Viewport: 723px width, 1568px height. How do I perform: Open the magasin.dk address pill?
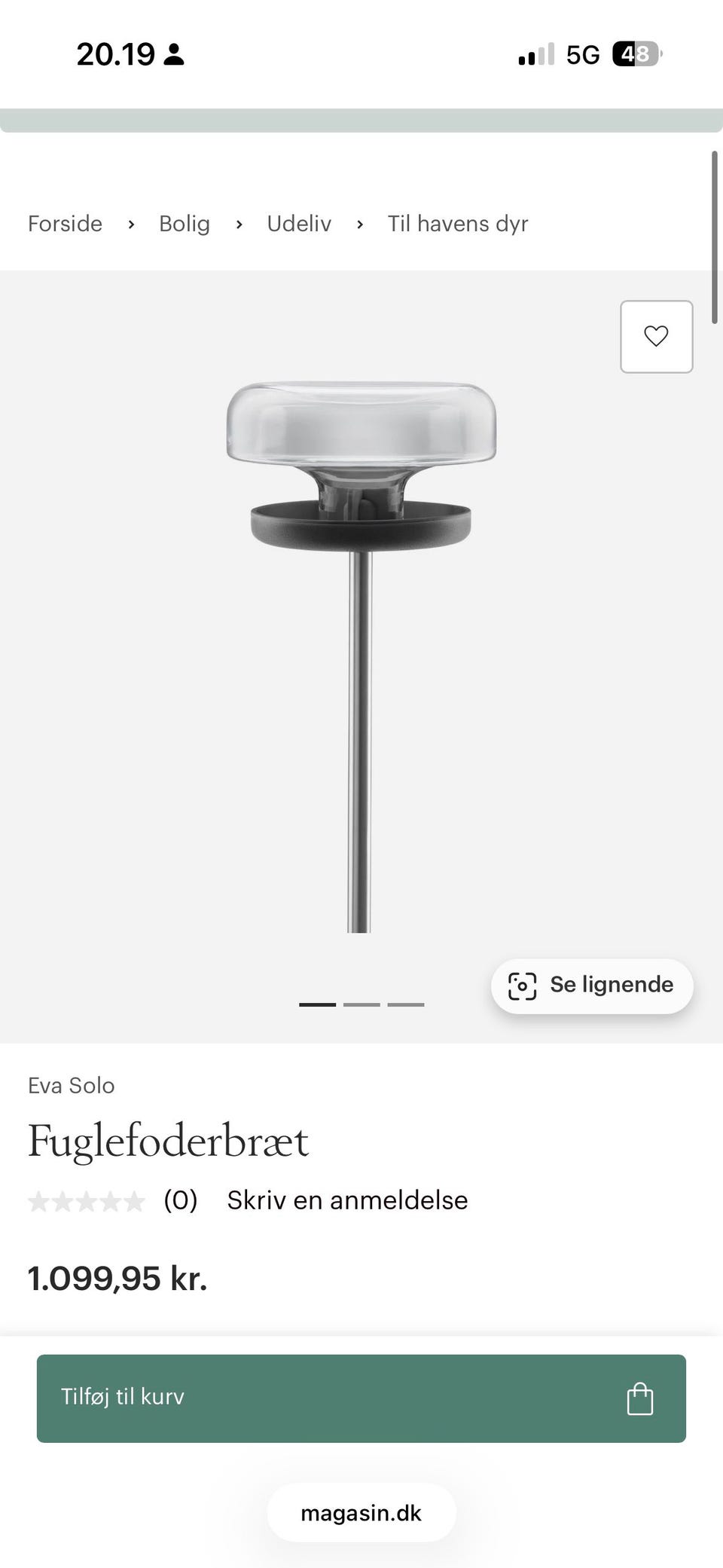(x=361, y=1512)
